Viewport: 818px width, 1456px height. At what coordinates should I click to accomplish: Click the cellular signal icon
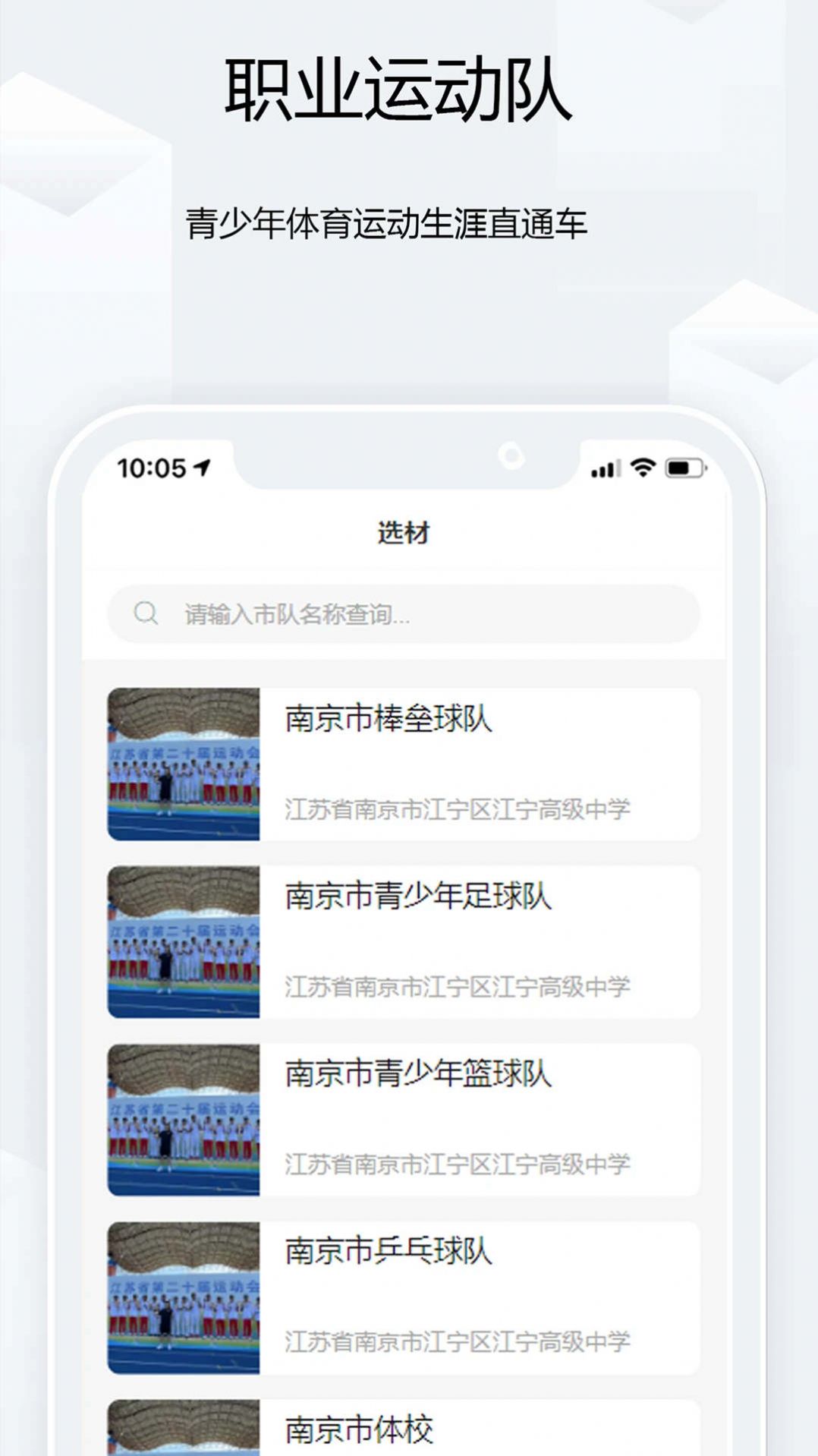603,469
